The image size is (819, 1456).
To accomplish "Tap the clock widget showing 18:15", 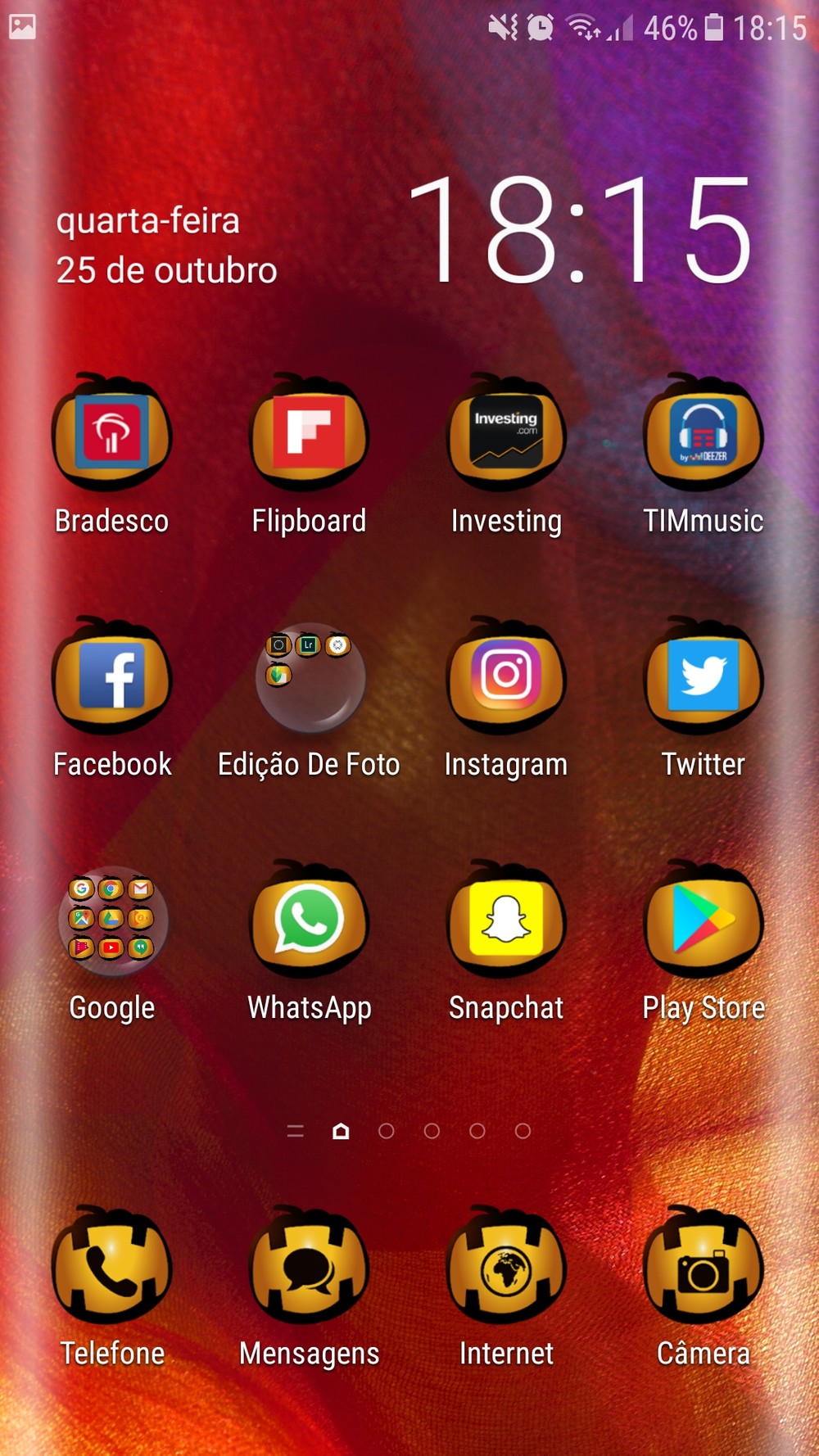I will 579,232.
